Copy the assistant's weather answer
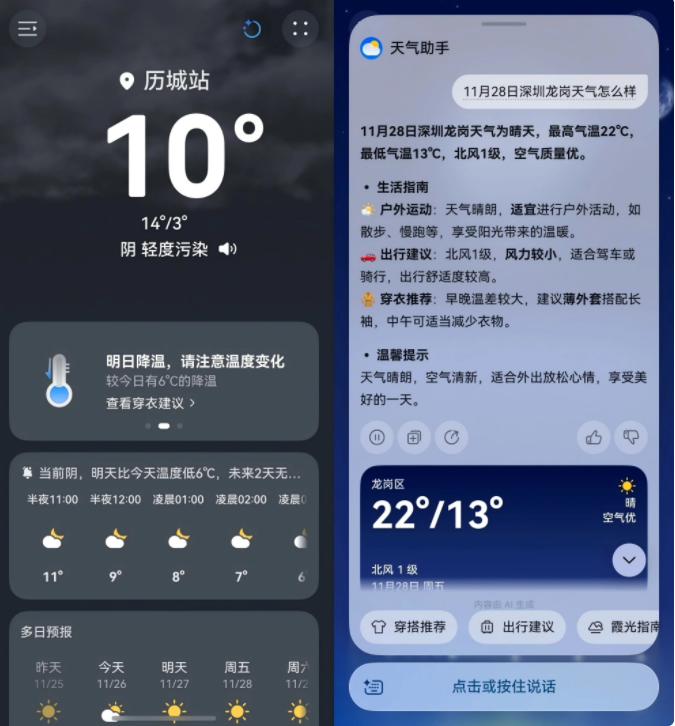675x726 pixels. pyautogui.click(x=413, y=436)
